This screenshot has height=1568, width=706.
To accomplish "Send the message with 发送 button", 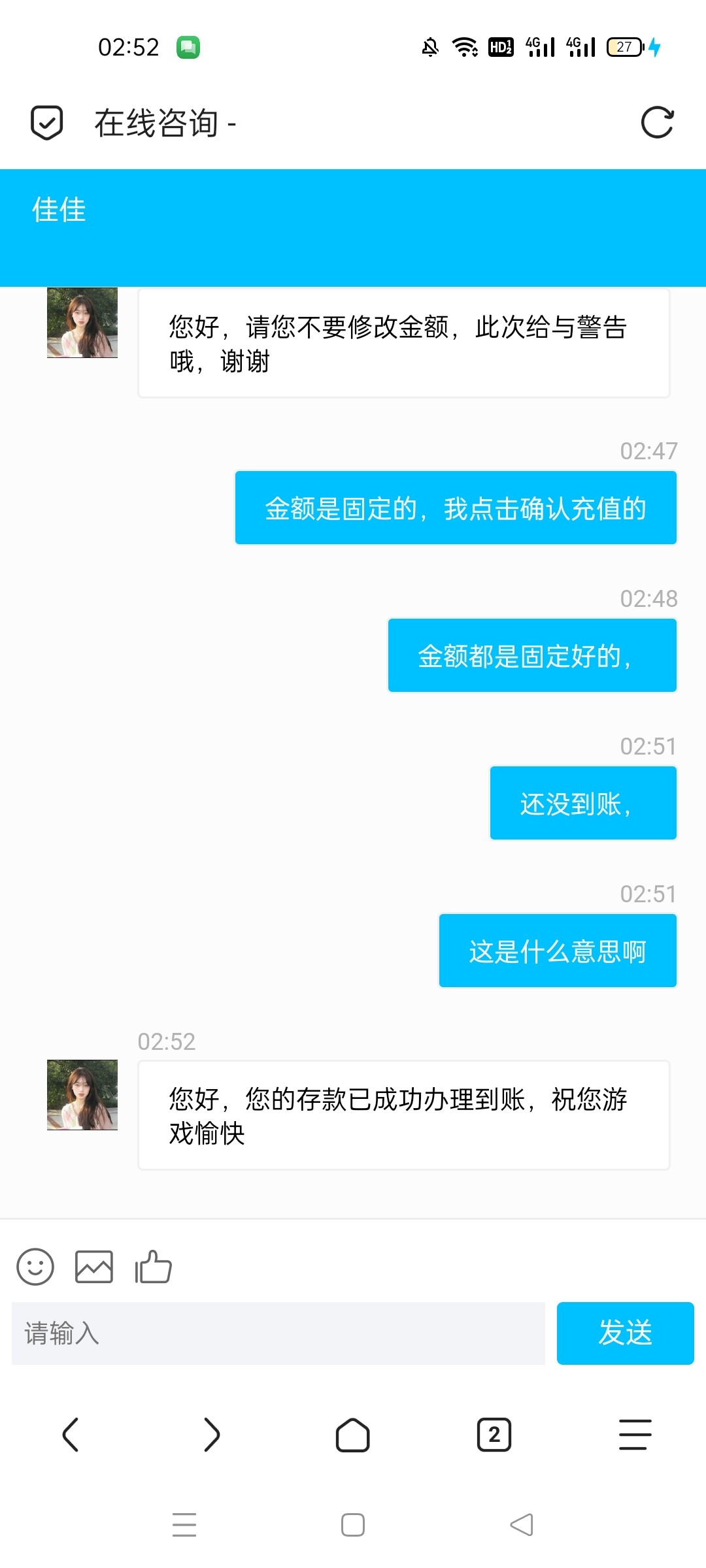I will pyautogui.click(x=625, y=1333).
